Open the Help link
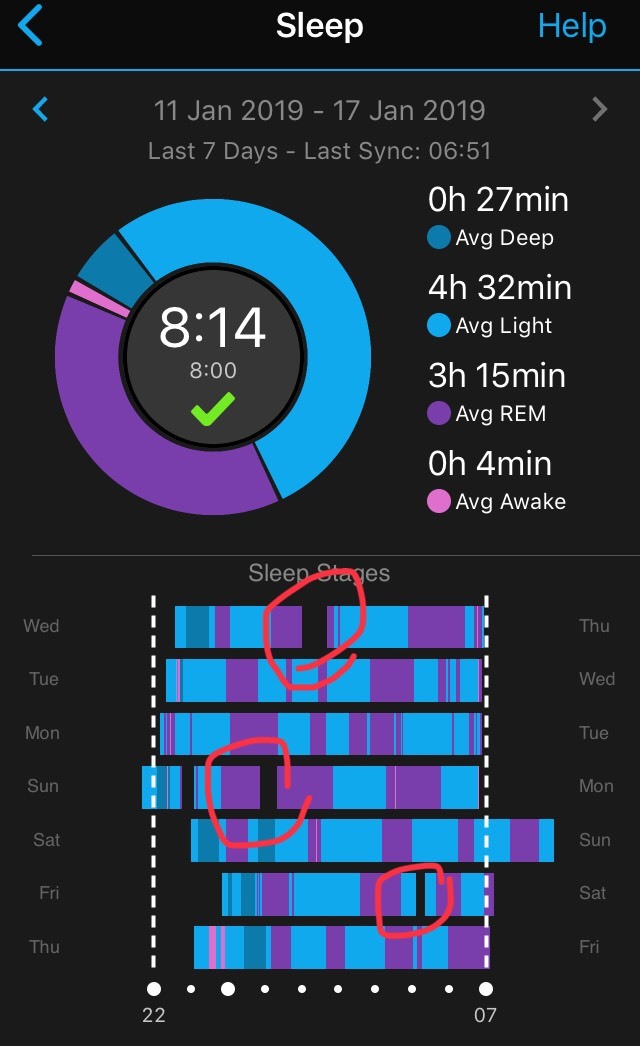 (x=572, y=27)
